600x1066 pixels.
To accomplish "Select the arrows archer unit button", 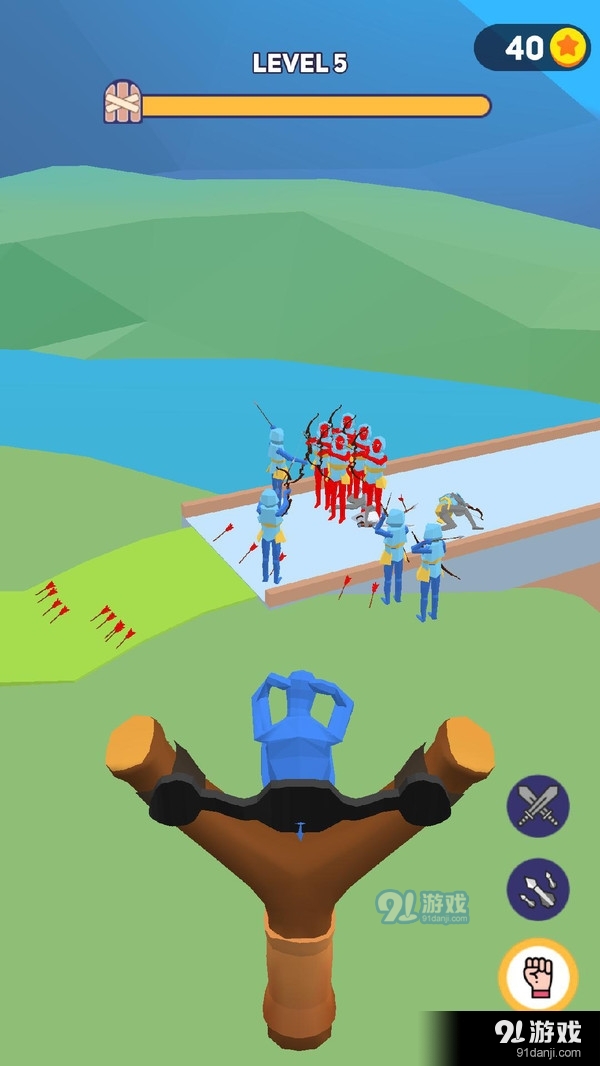I will click(x=538, y=889).
